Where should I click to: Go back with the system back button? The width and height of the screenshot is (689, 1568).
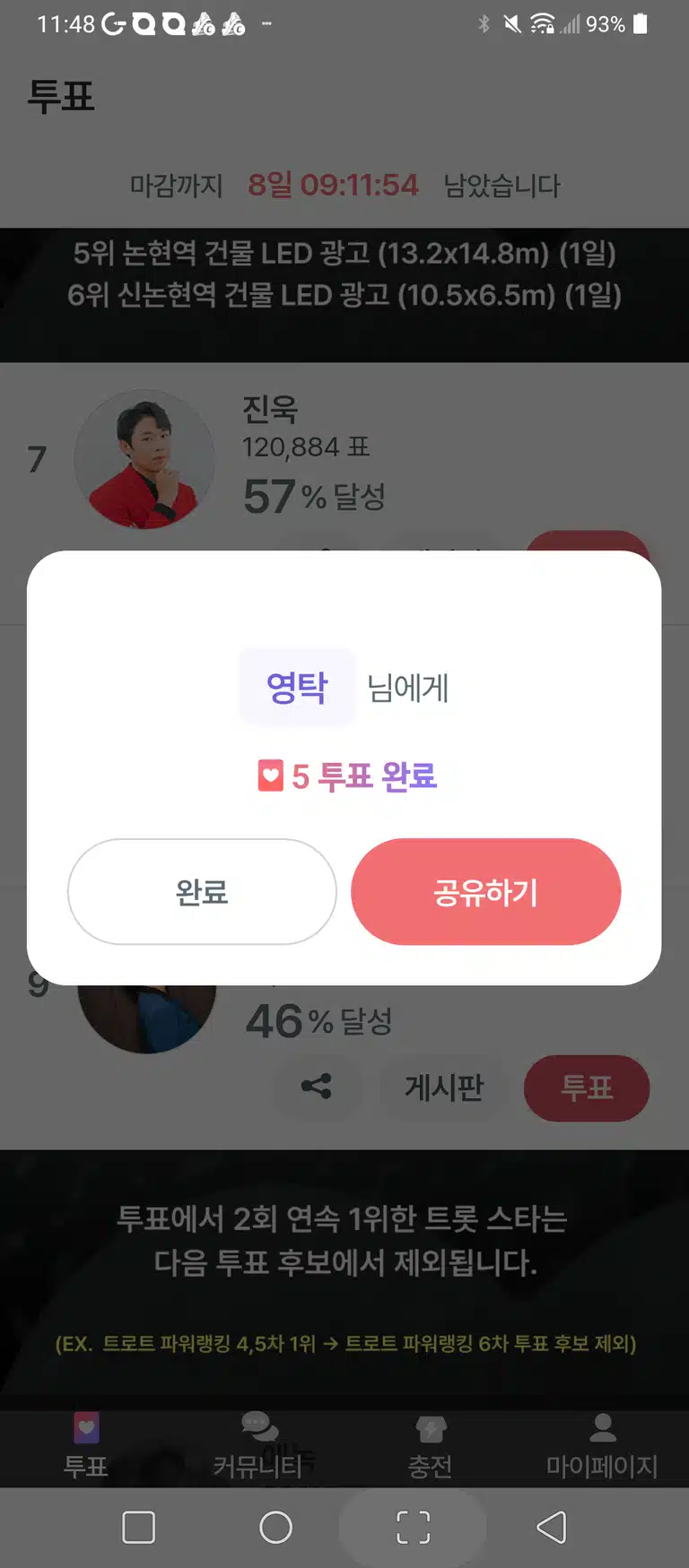551,1527
